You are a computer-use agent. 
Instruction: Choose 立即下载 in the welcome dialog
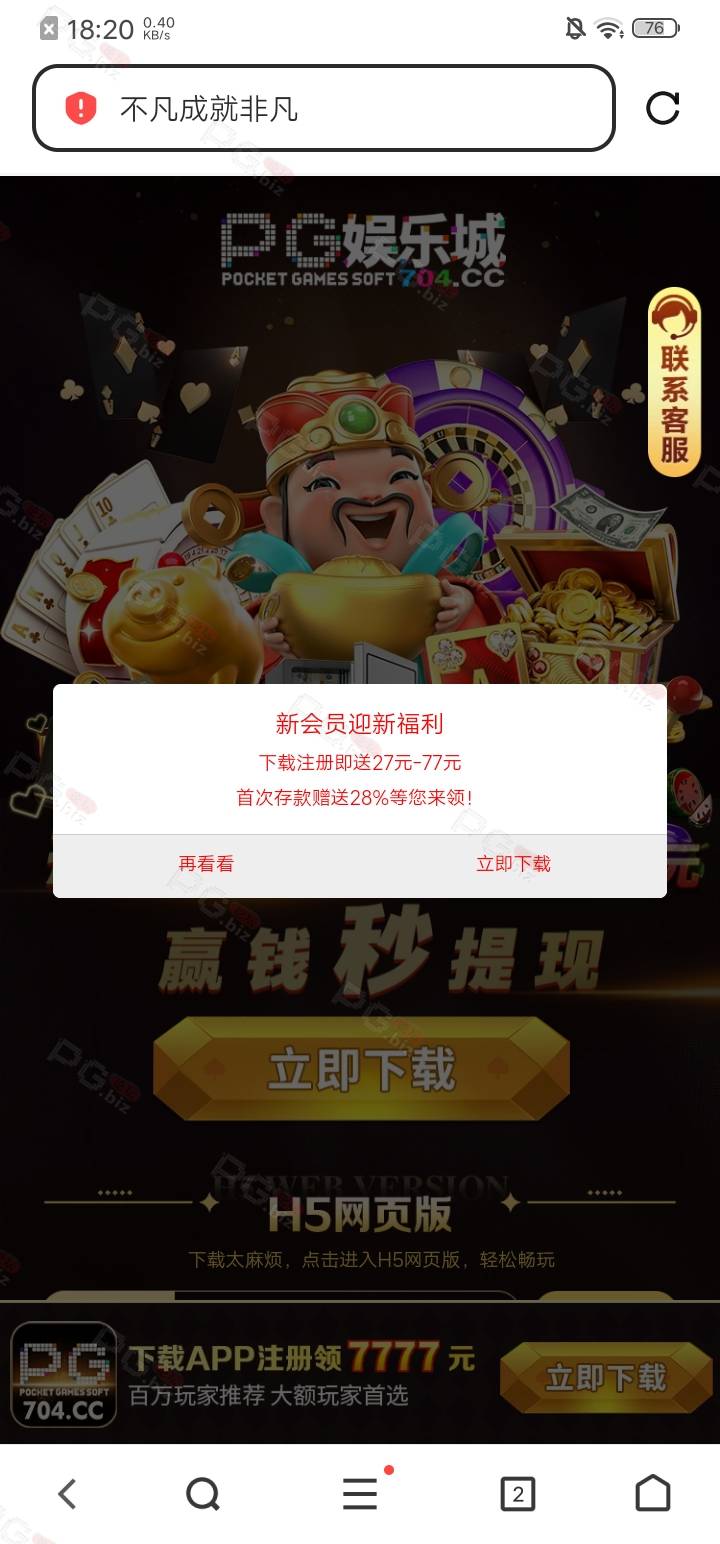[513, 864]
